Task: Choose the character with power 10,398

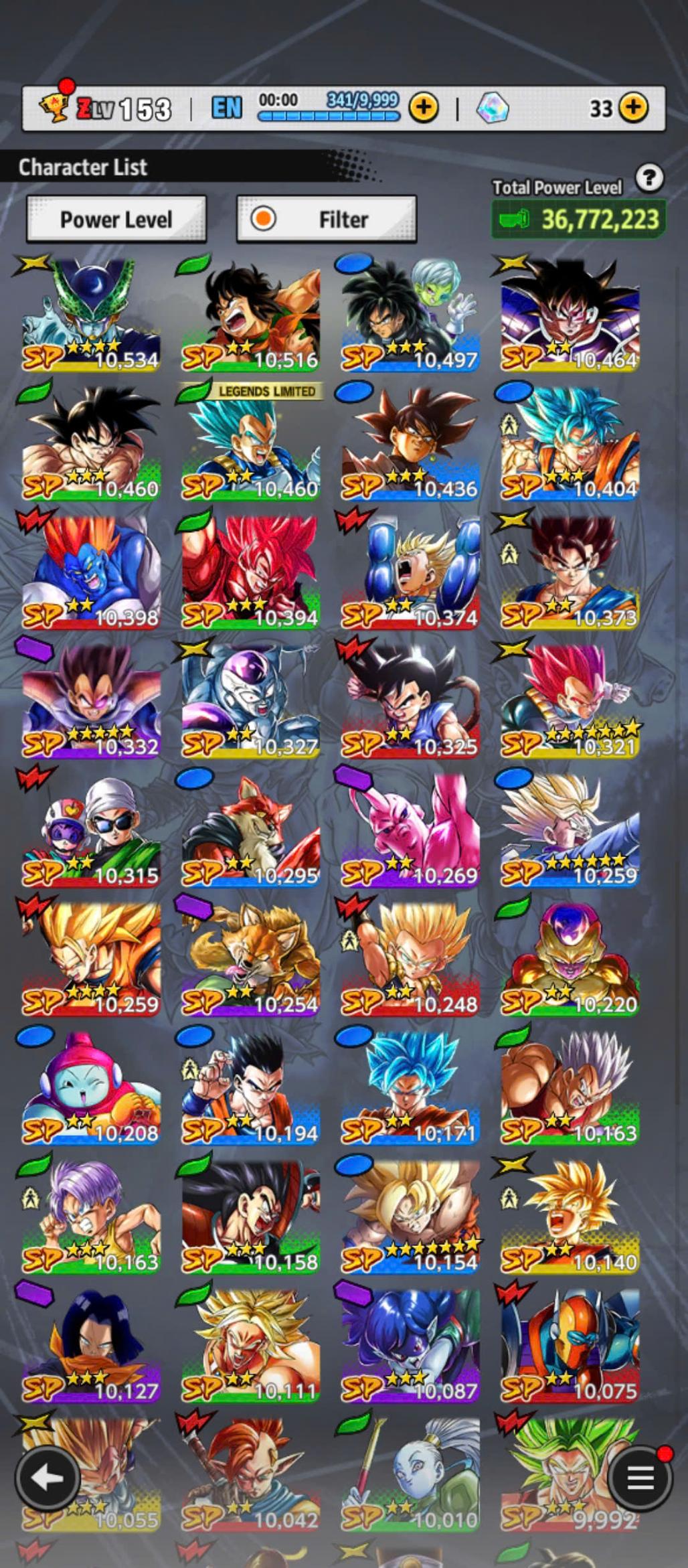Action: click(91, 572)
